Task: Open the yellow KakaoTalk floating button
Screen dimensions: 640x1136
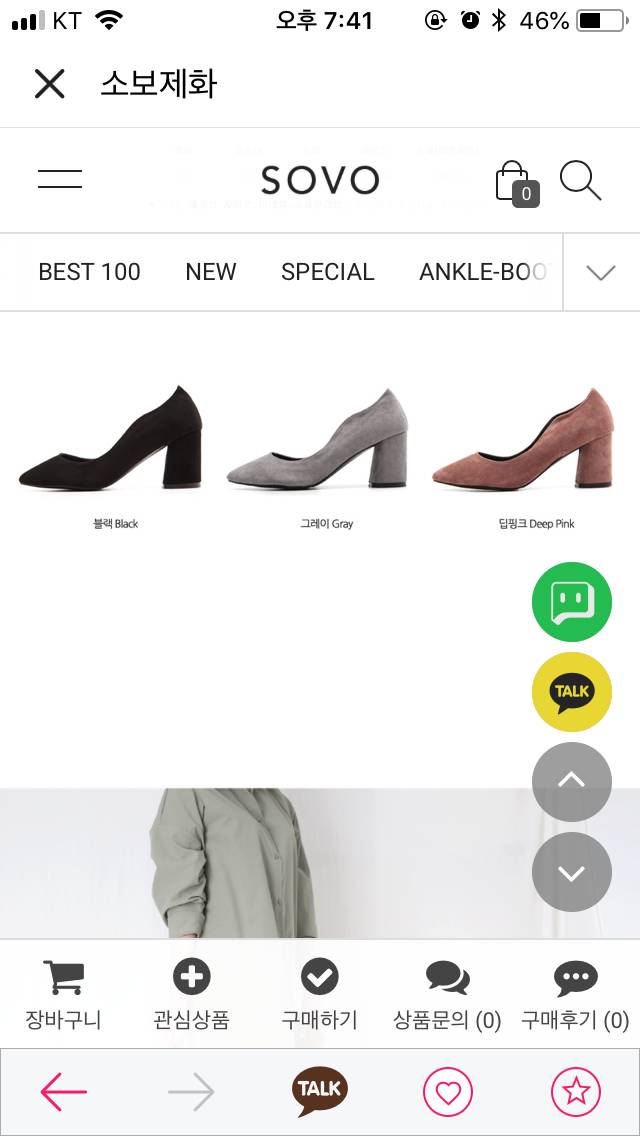Action: [571, 692]
